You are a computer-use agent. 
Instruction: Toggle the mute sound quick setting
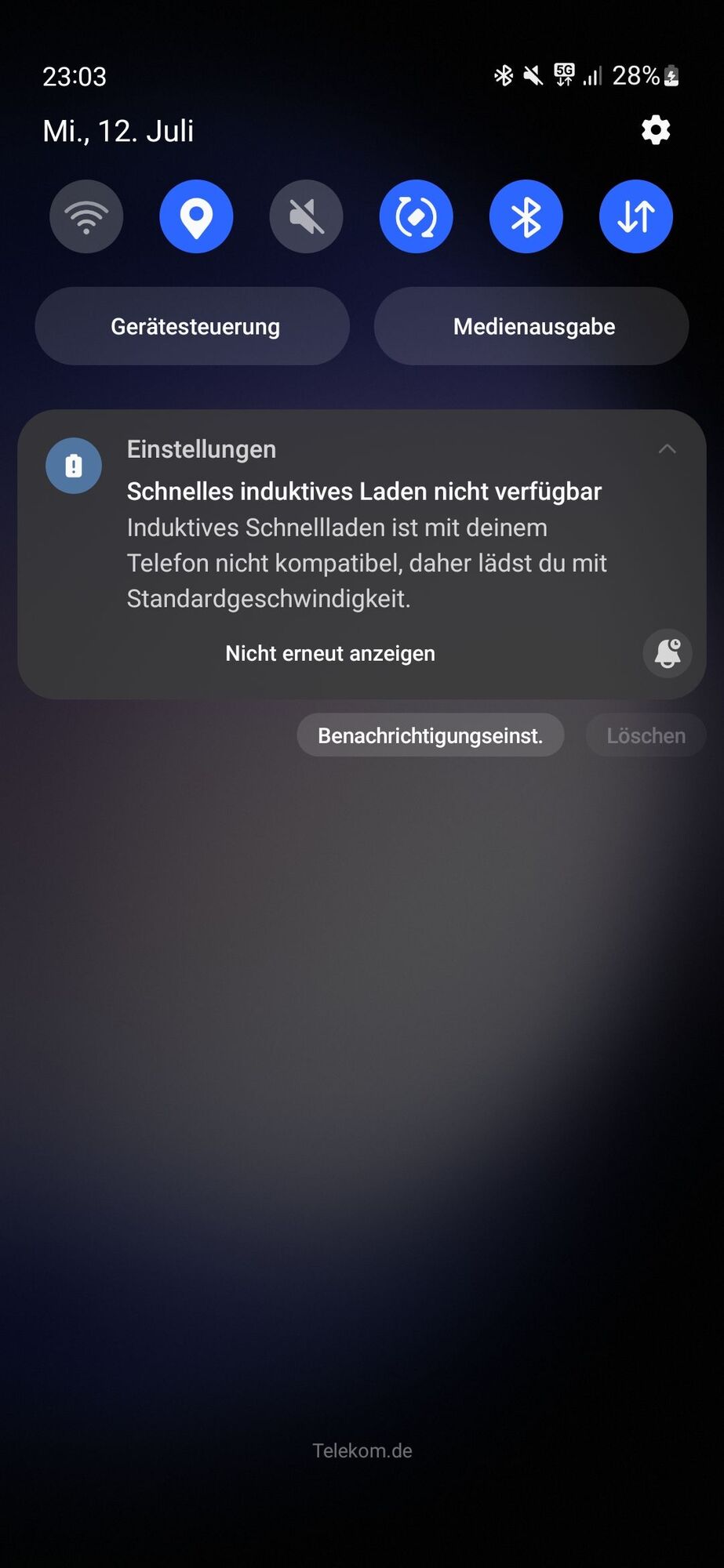click(x=306, y=216)
